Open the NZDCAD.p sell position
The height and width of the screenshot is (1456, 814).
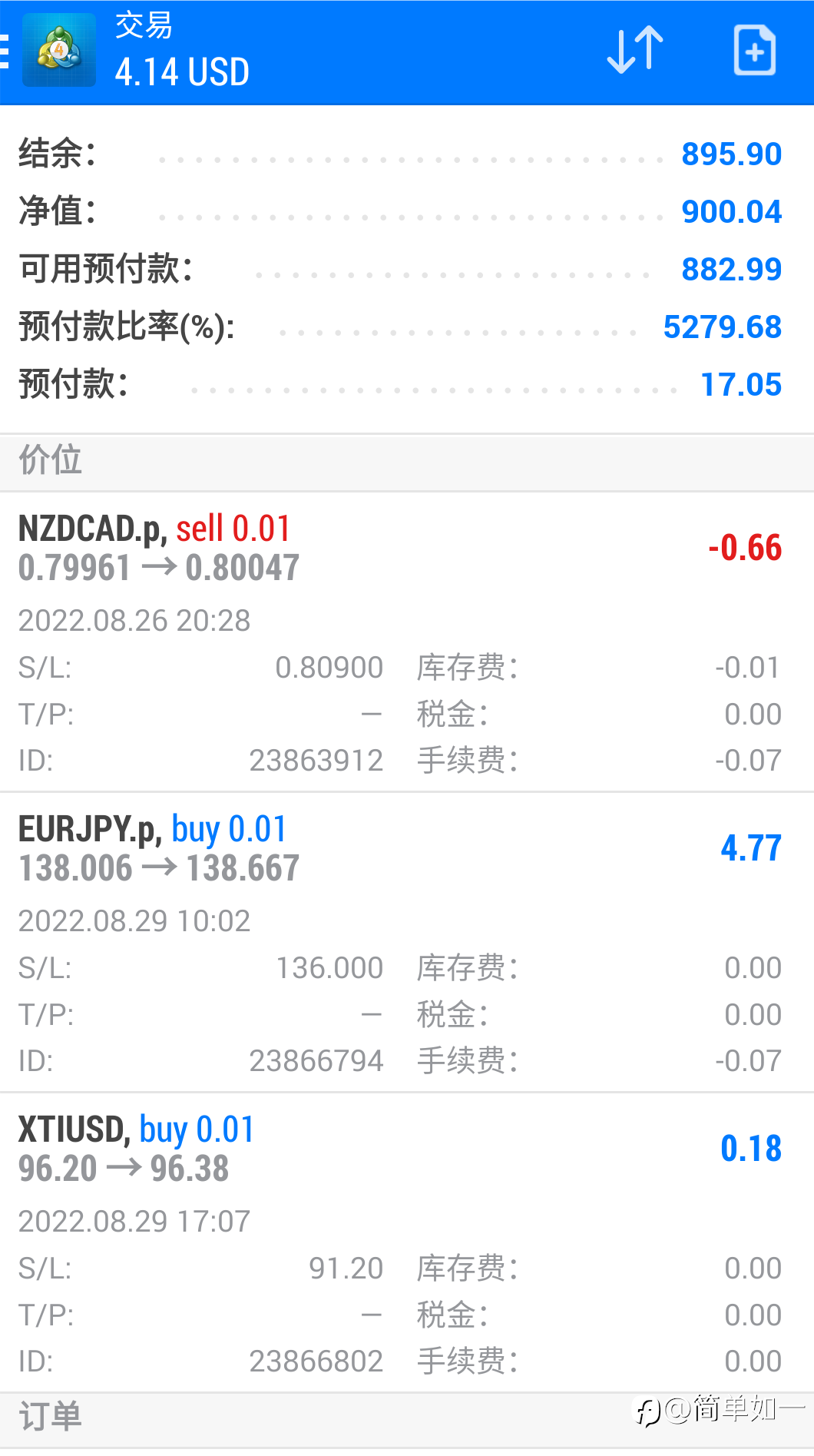tap(407, 642)
